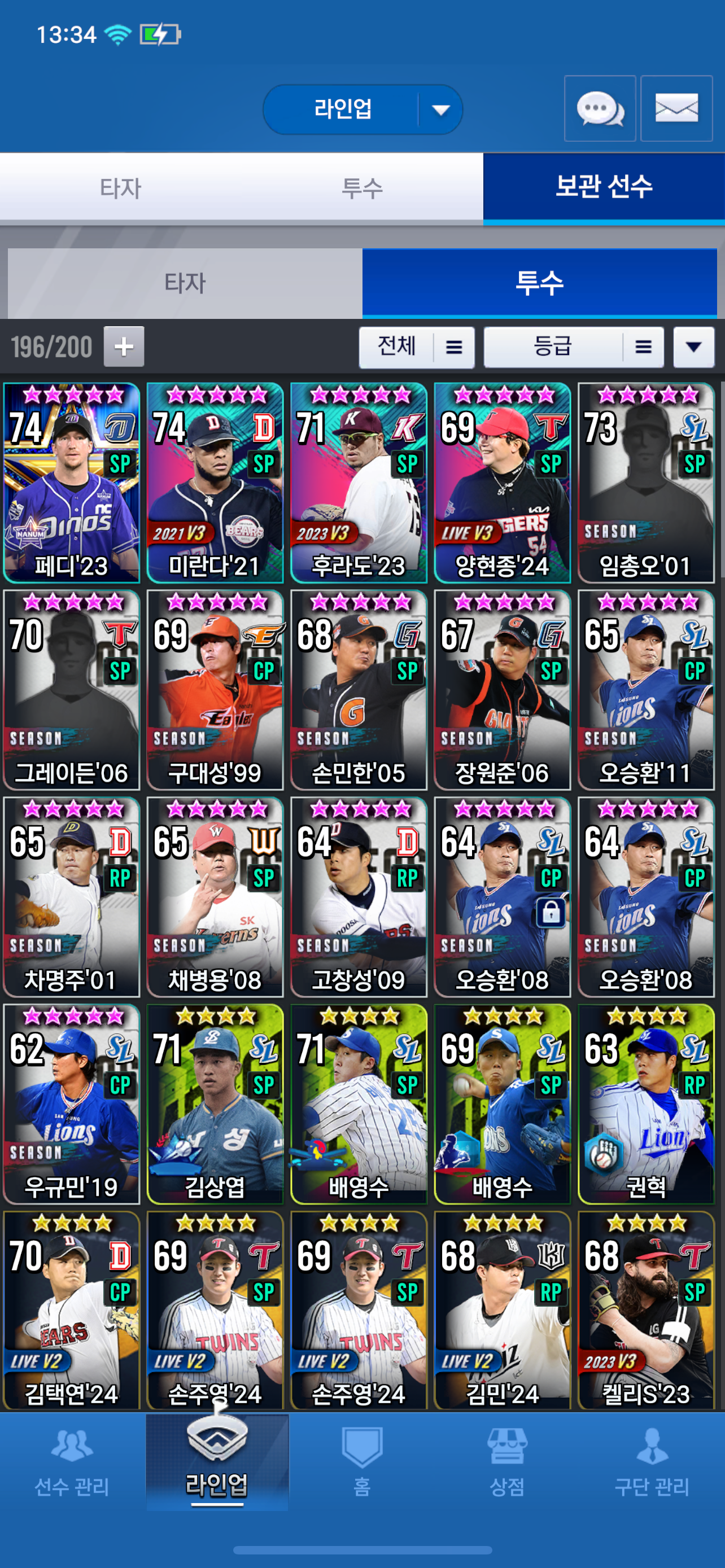This screenshot has height=1568, width=725.
Task: Open the 김상엽 player card
Action: point(215,1103)
